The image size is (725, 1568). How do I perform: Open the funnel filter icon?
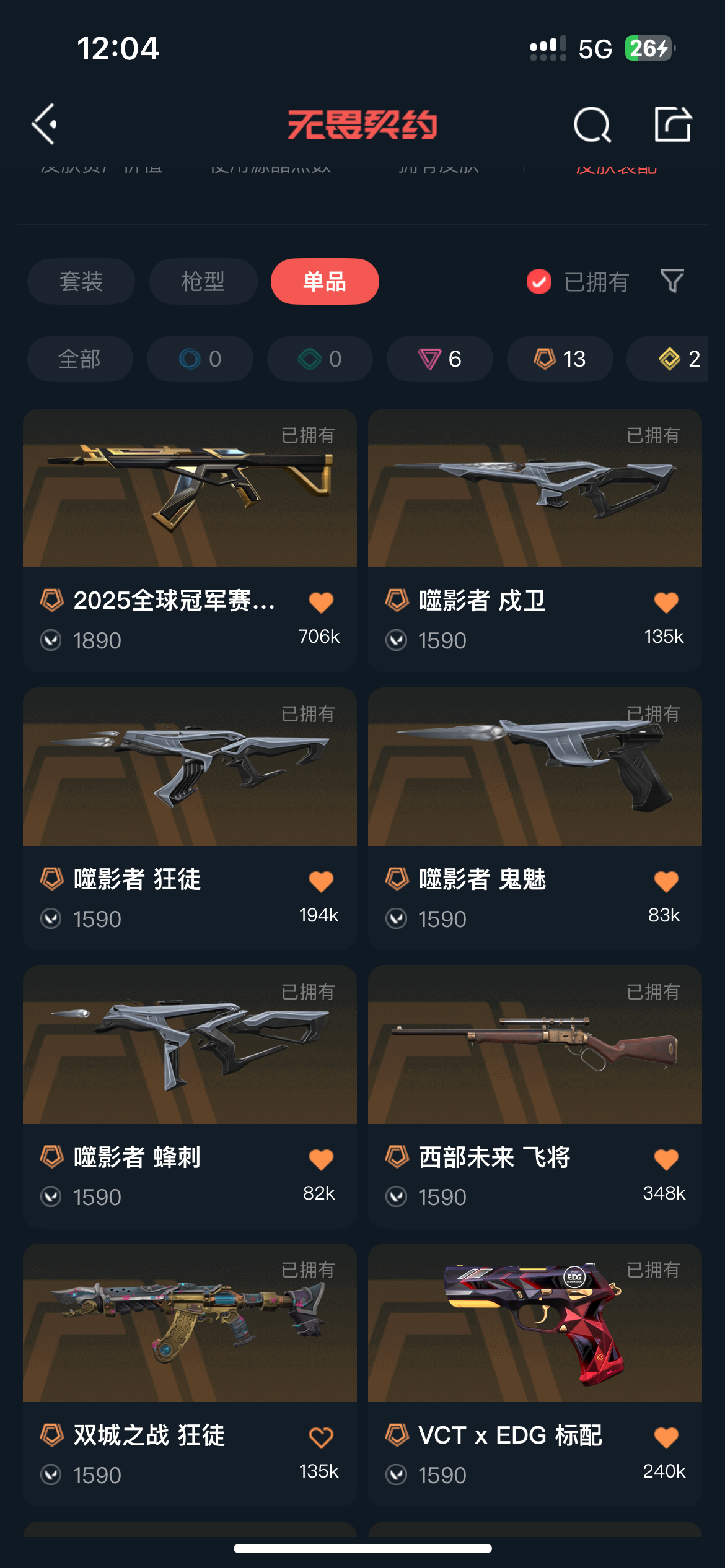[672, 282]
